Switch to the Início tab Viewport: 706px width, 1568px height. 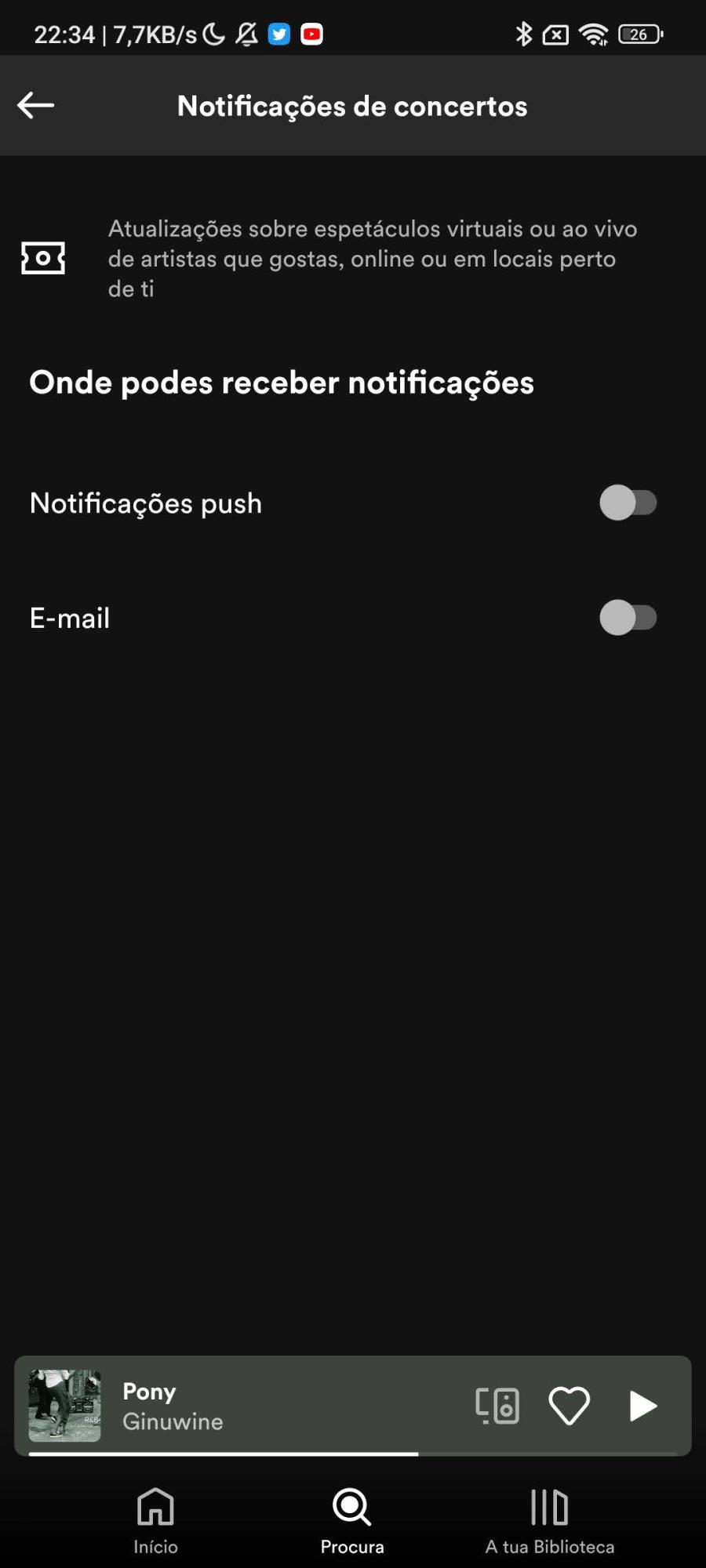[155, 1521]
